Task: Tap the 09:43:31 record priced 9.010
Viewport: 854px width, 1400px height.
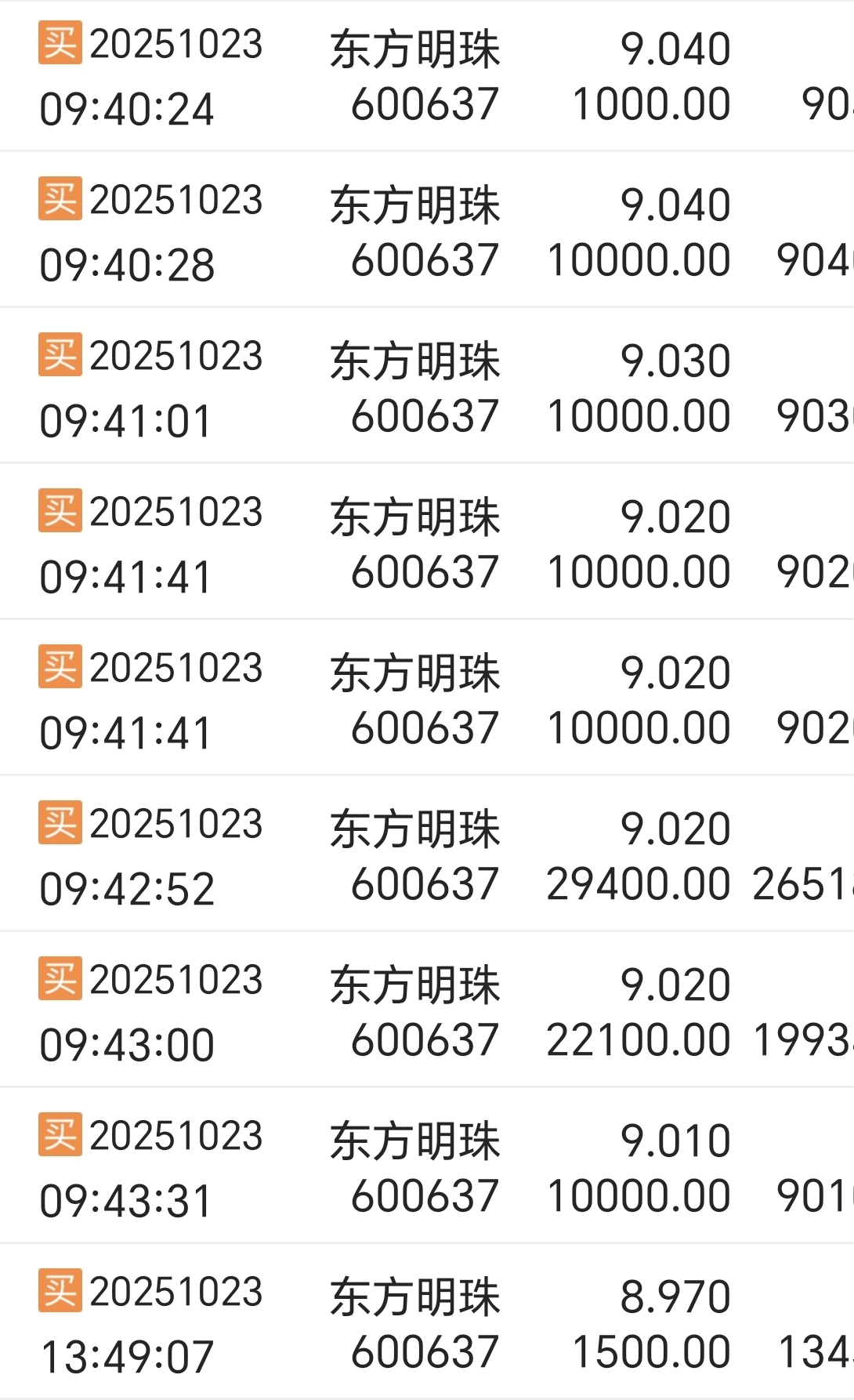Action: pyautogui.click(x=427, y=1168)
